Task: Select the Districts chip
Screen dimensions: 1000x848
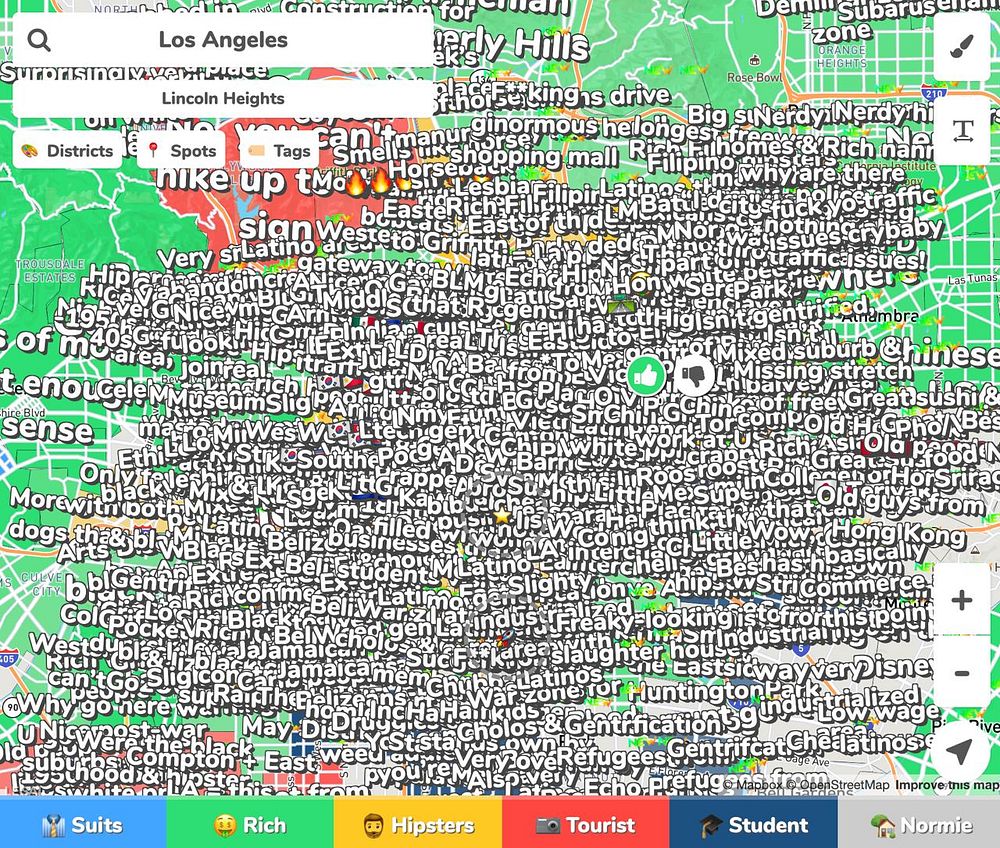Action: click(x=68, y=151)
